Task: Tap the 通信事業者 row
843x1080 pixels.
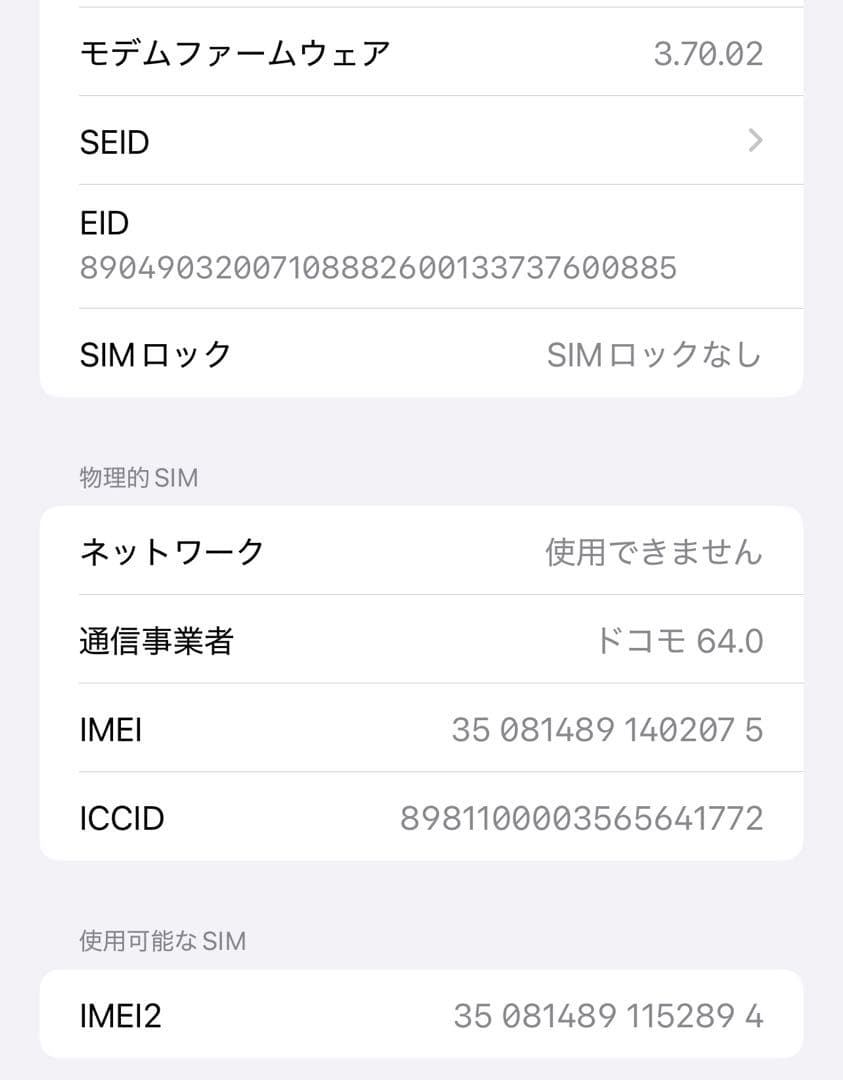Action: tap(420, 640)
